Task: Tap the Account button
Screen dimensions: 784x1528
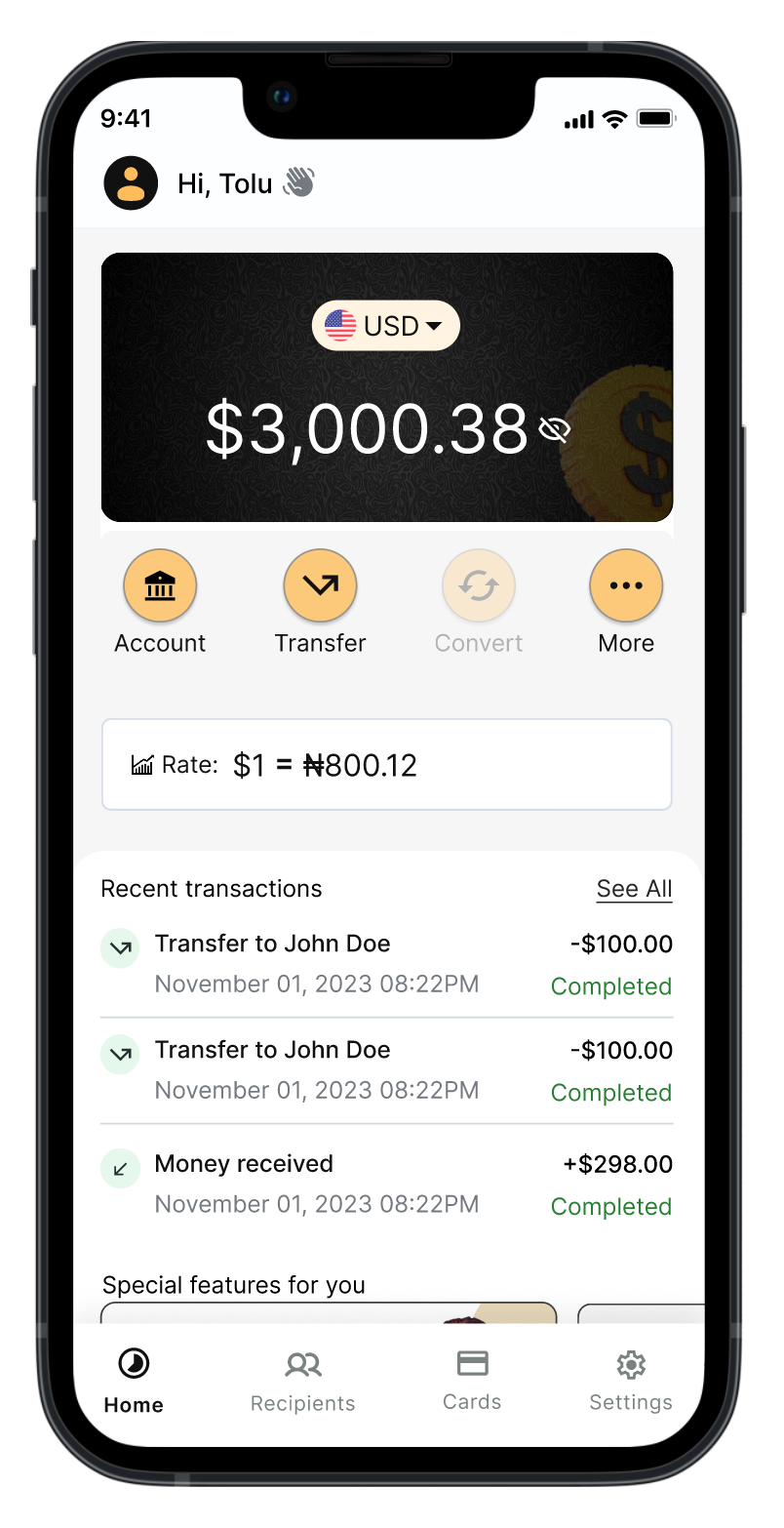Action: 160,586
